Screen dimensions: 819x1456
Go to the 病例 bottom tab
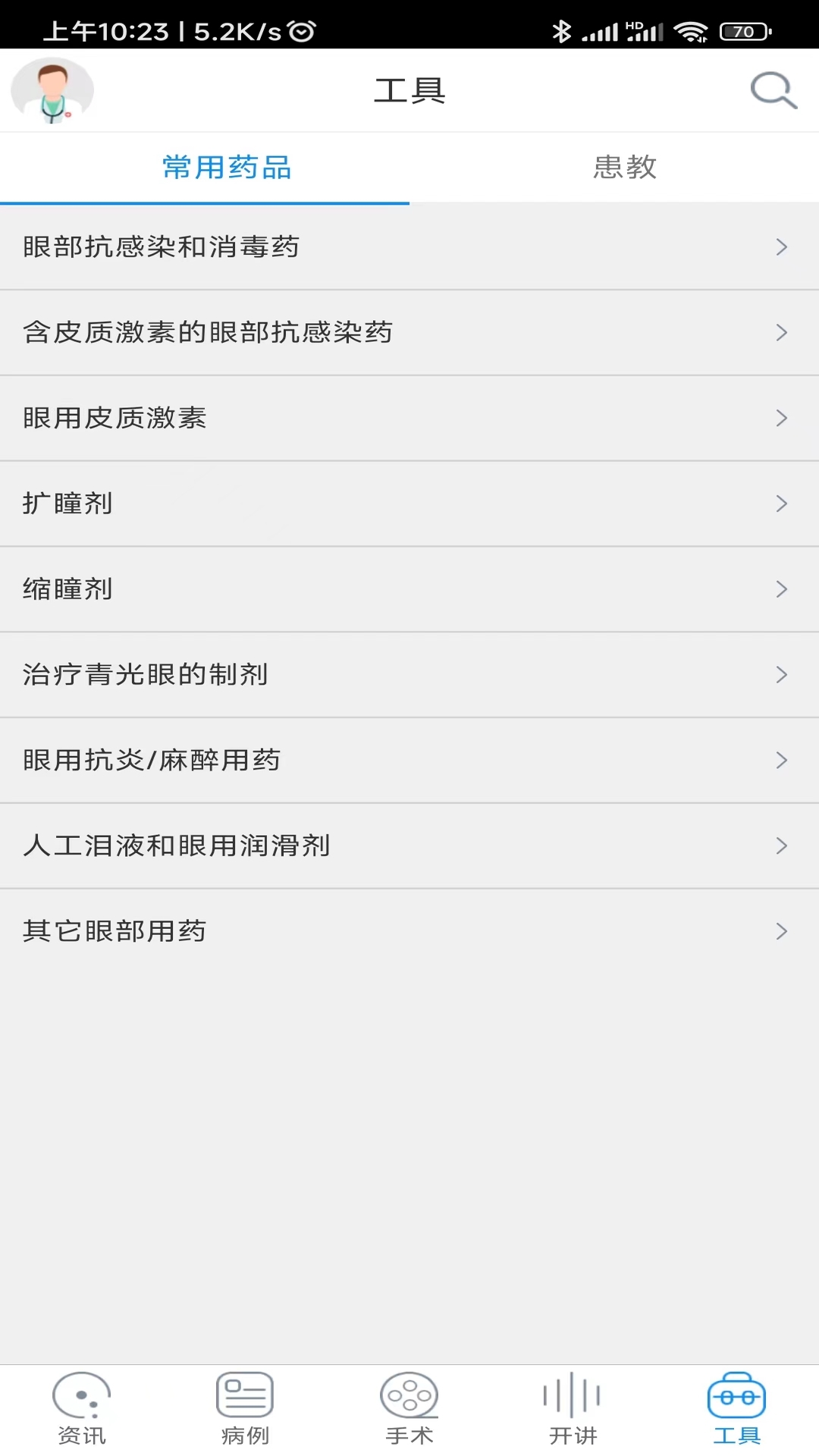[245, 1409]
